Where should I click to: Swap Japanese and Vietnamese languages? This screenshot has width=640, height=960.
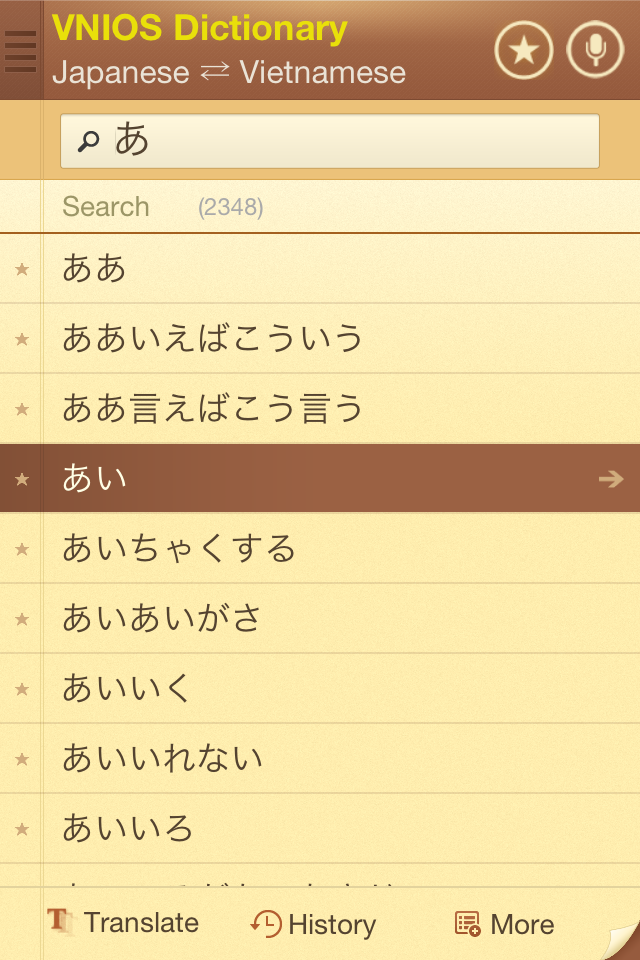point(215,73)
